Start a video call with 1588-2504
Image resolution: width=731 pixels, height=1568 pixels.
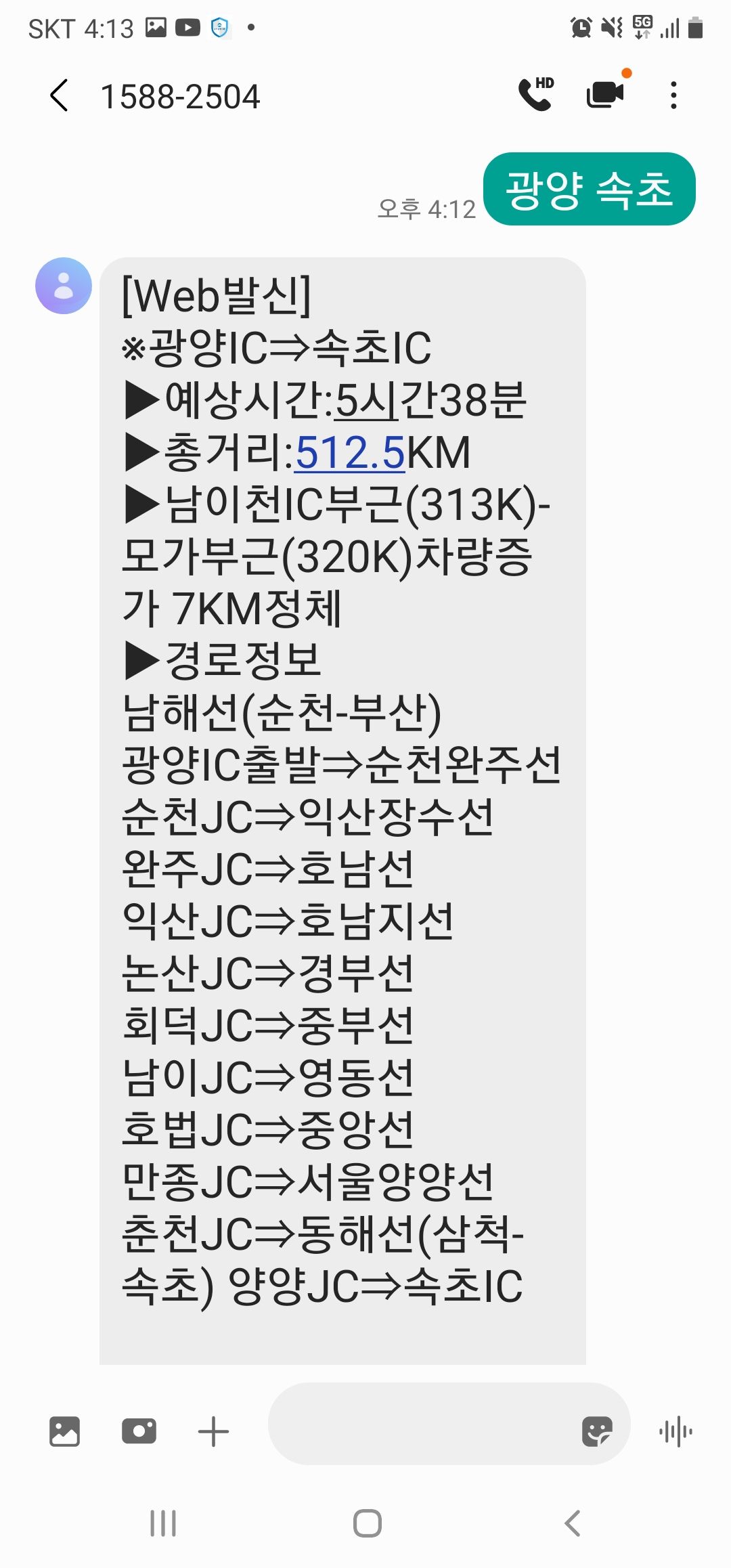click(607, 93)
